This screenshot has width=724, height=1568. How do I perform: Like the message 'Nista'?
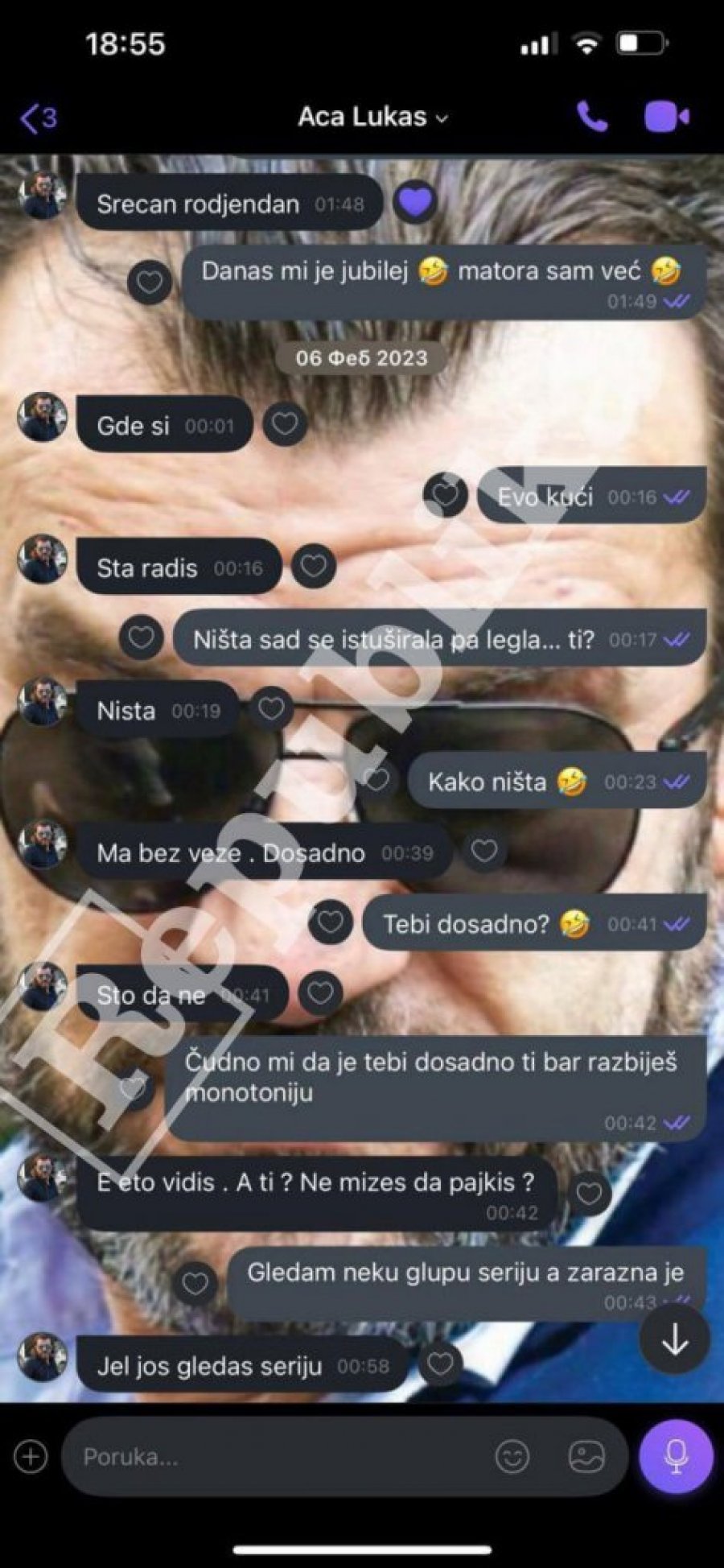tap(271, 708)
